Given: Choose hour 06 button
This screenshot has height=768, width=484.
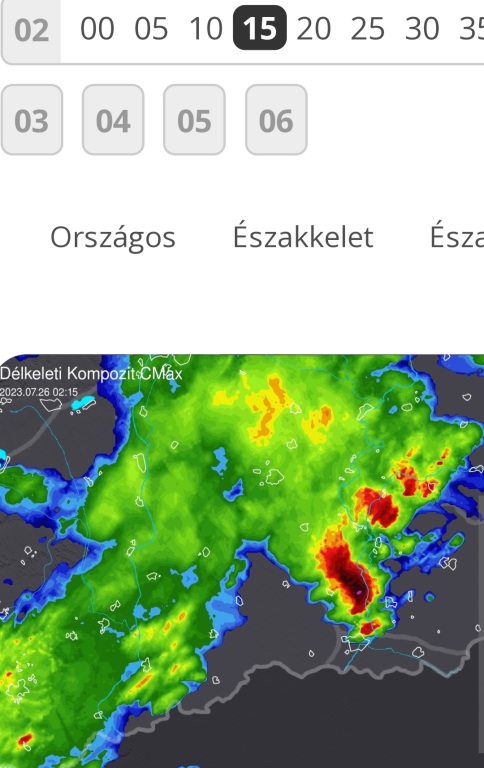Looking at the screenshot, I should tap(276, 120).
